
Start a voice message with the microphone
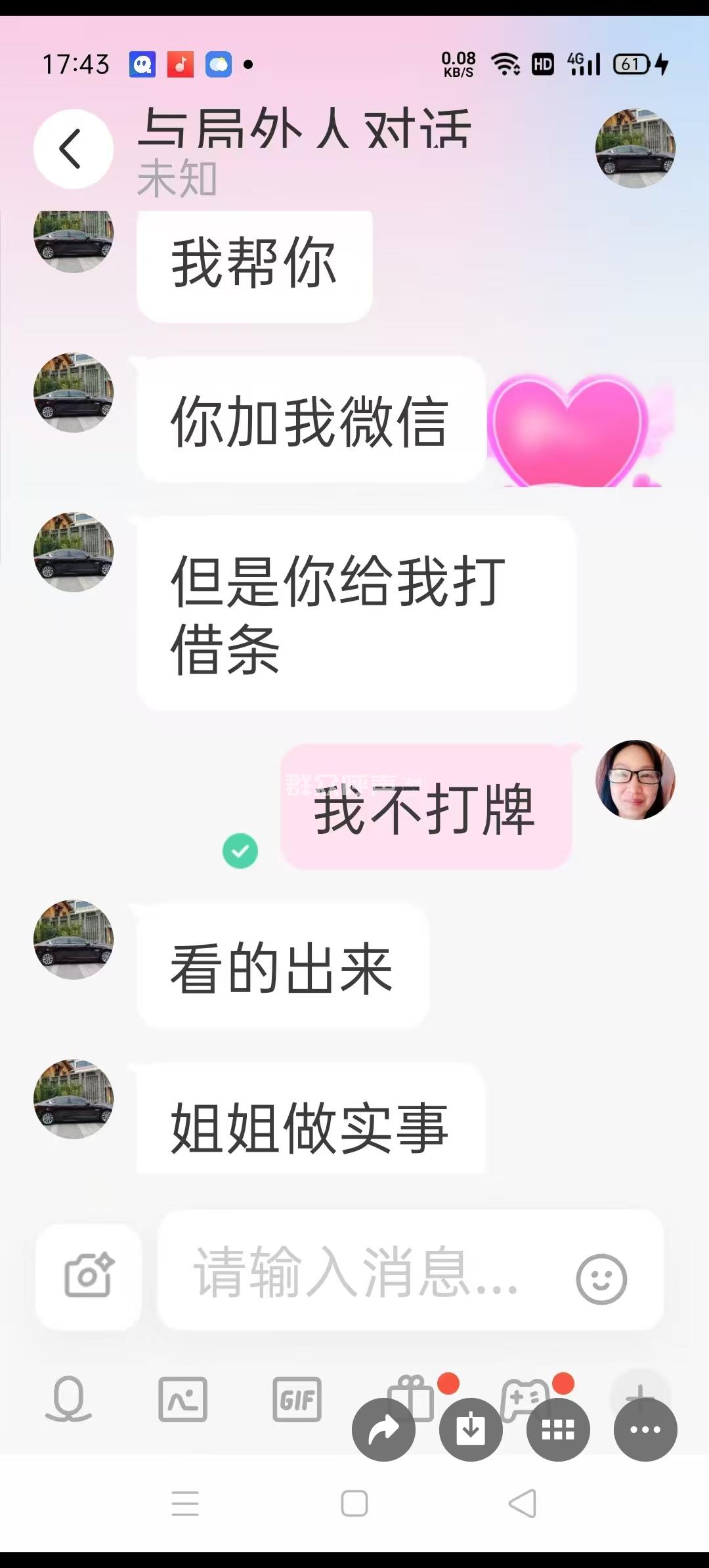click(68, 1399)
